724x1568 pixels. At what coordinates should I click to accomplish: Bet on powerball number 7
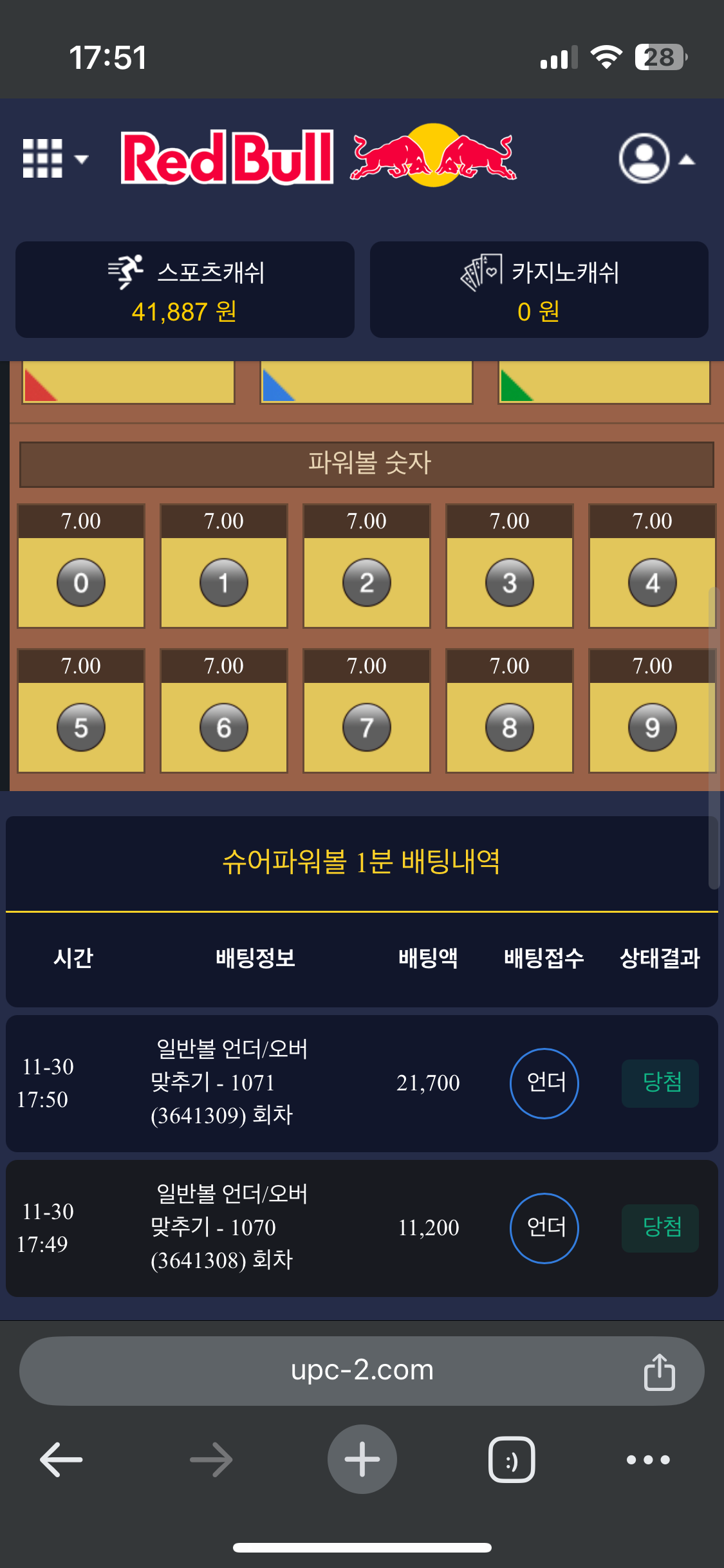pyautogui.click(x=367, y=727)
